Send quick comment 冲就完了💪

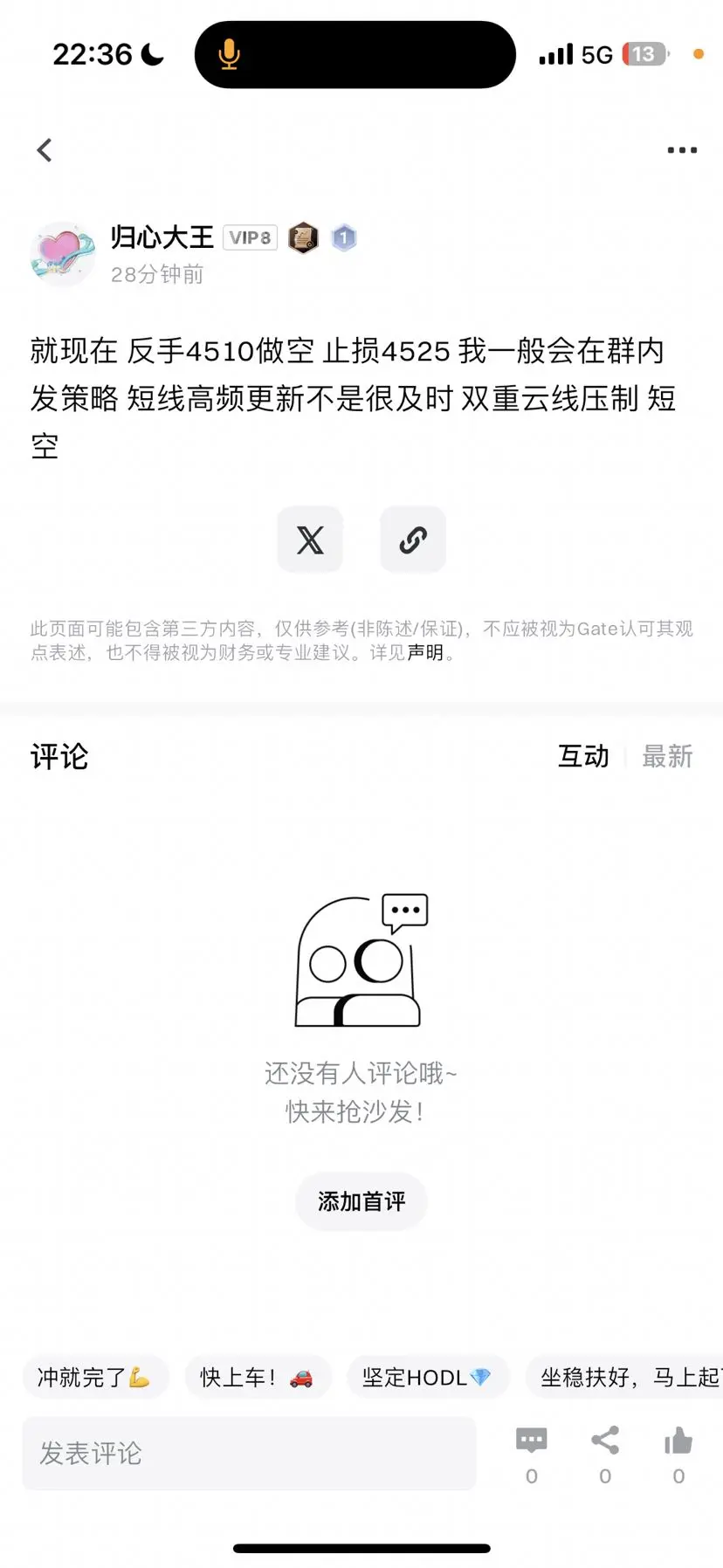coord(96,1377)
